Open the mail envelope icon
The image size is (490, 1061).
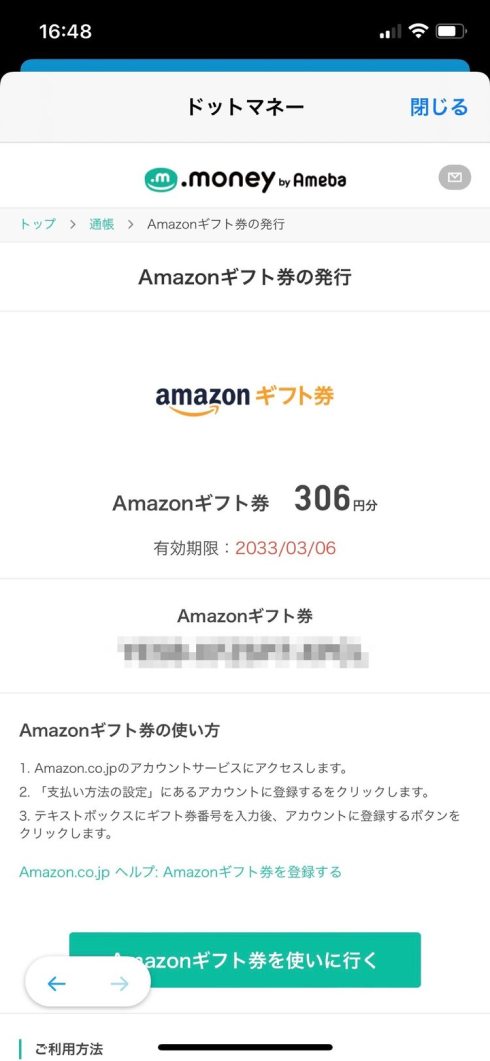[x=455, y=178]
